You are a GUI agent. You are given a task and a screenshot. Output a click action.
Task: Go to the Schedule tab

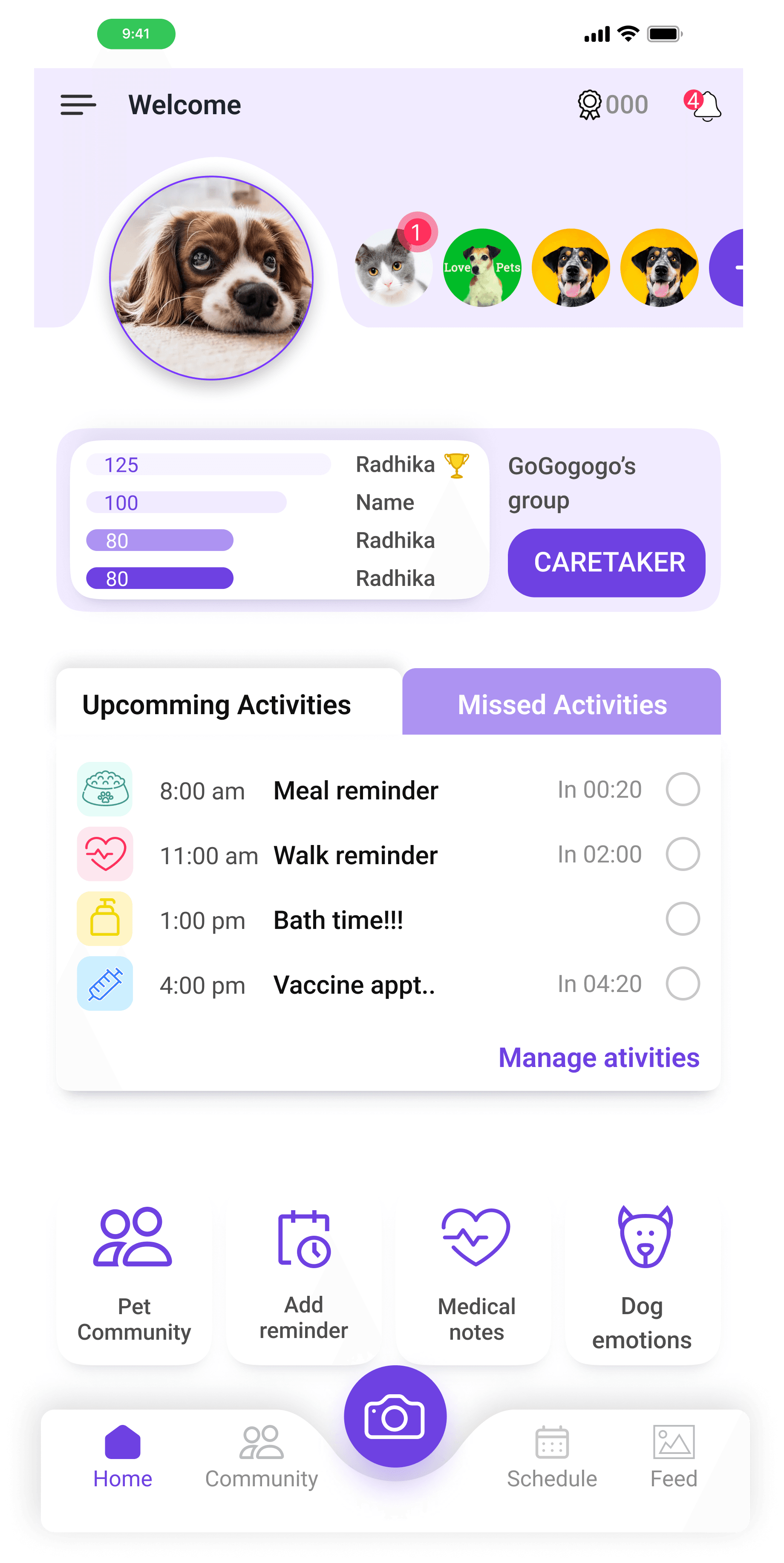pos(552,1456)
